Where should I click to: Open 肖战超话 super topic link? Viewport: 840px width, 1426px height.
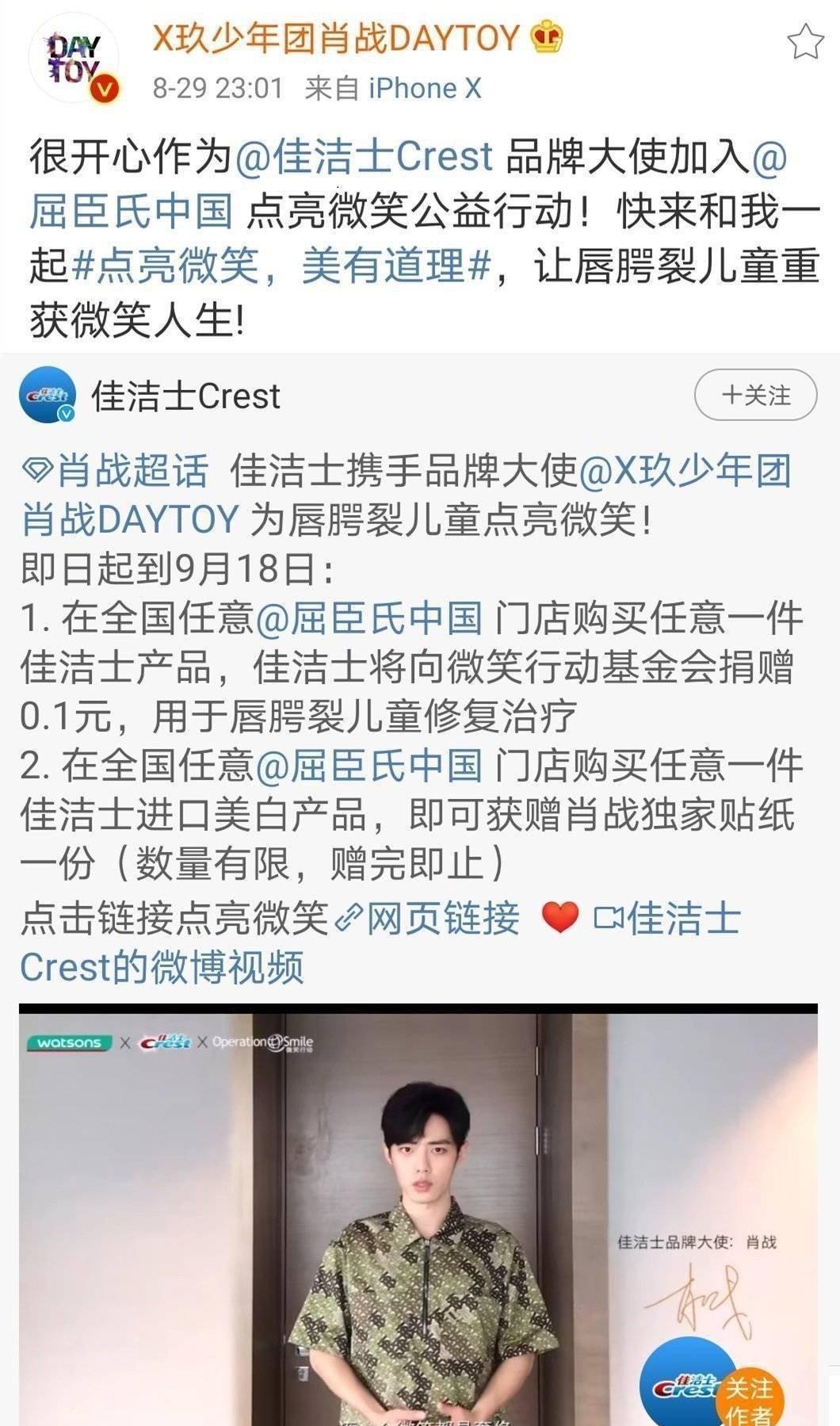[116, 471]
